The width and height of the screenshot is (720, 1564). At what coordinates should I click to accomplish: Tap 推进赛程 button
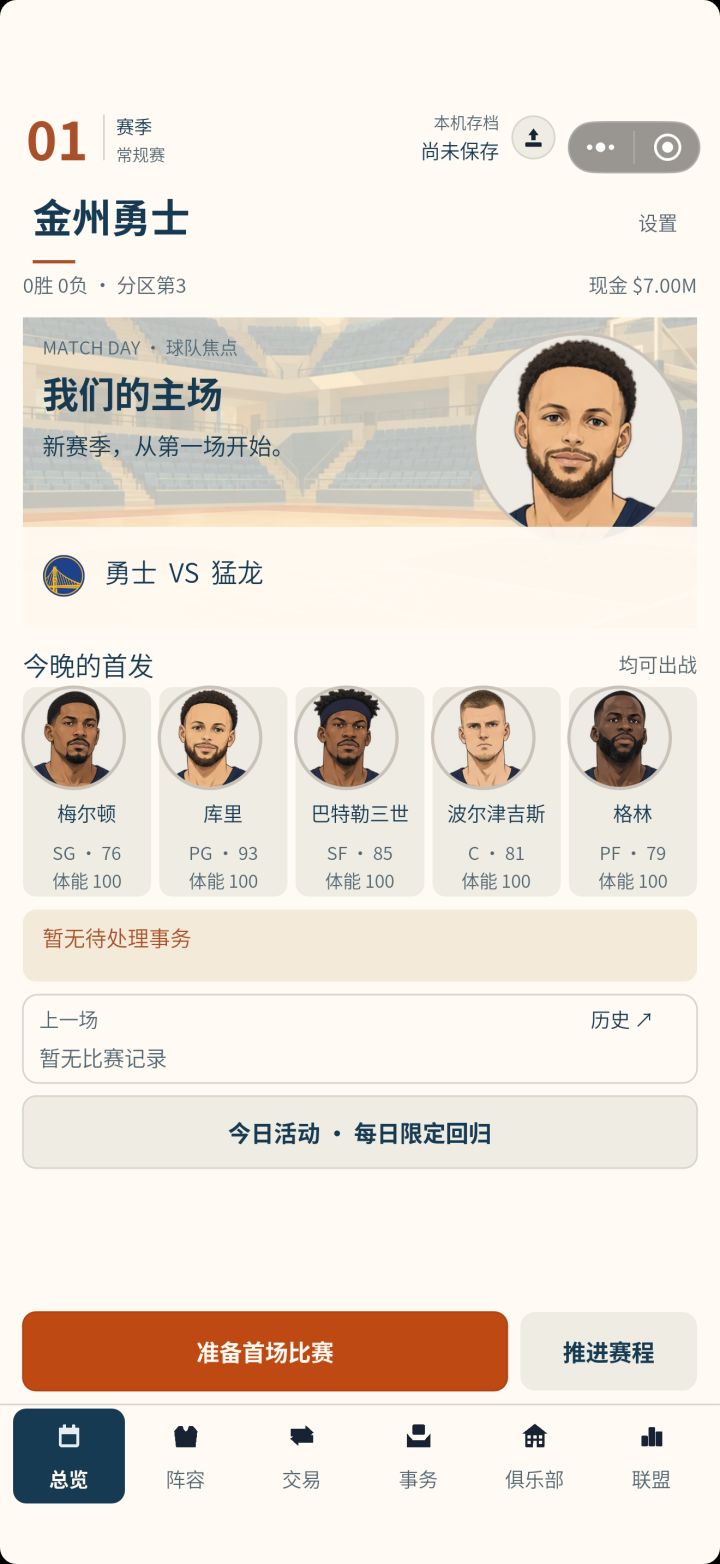tap(608, 1351)
